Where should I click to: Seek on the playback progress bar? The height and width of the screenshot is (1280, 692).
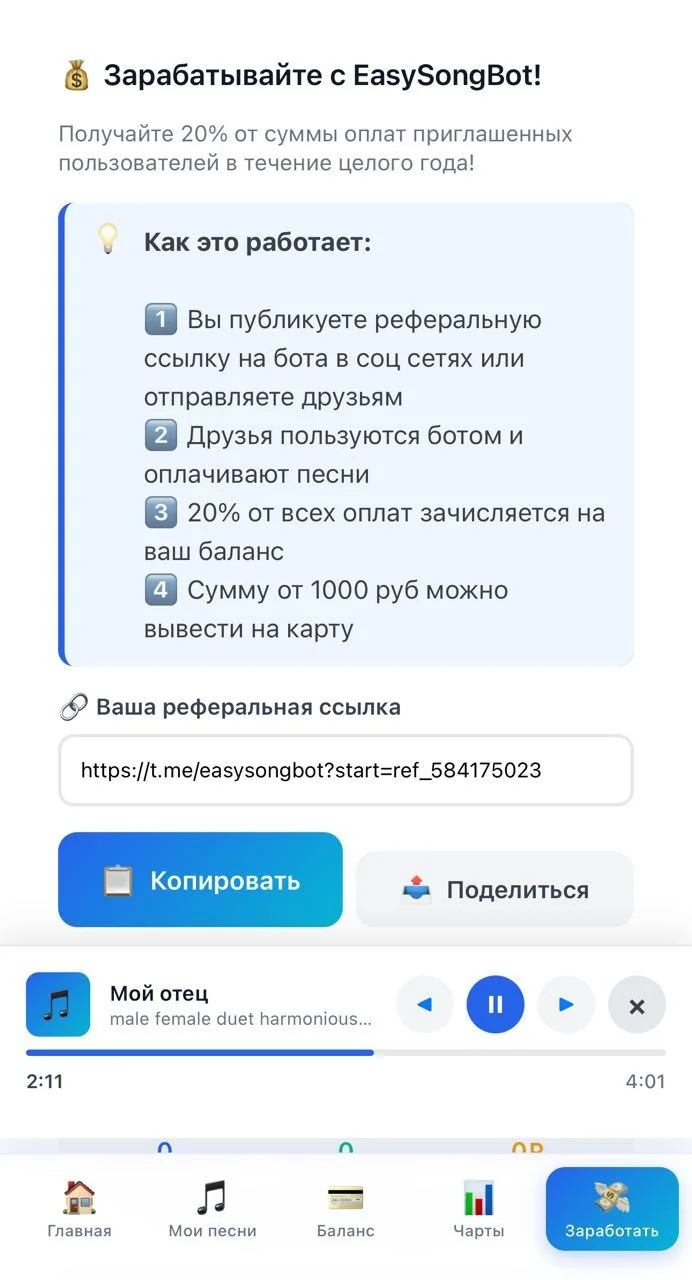(x=346, y=1052)
